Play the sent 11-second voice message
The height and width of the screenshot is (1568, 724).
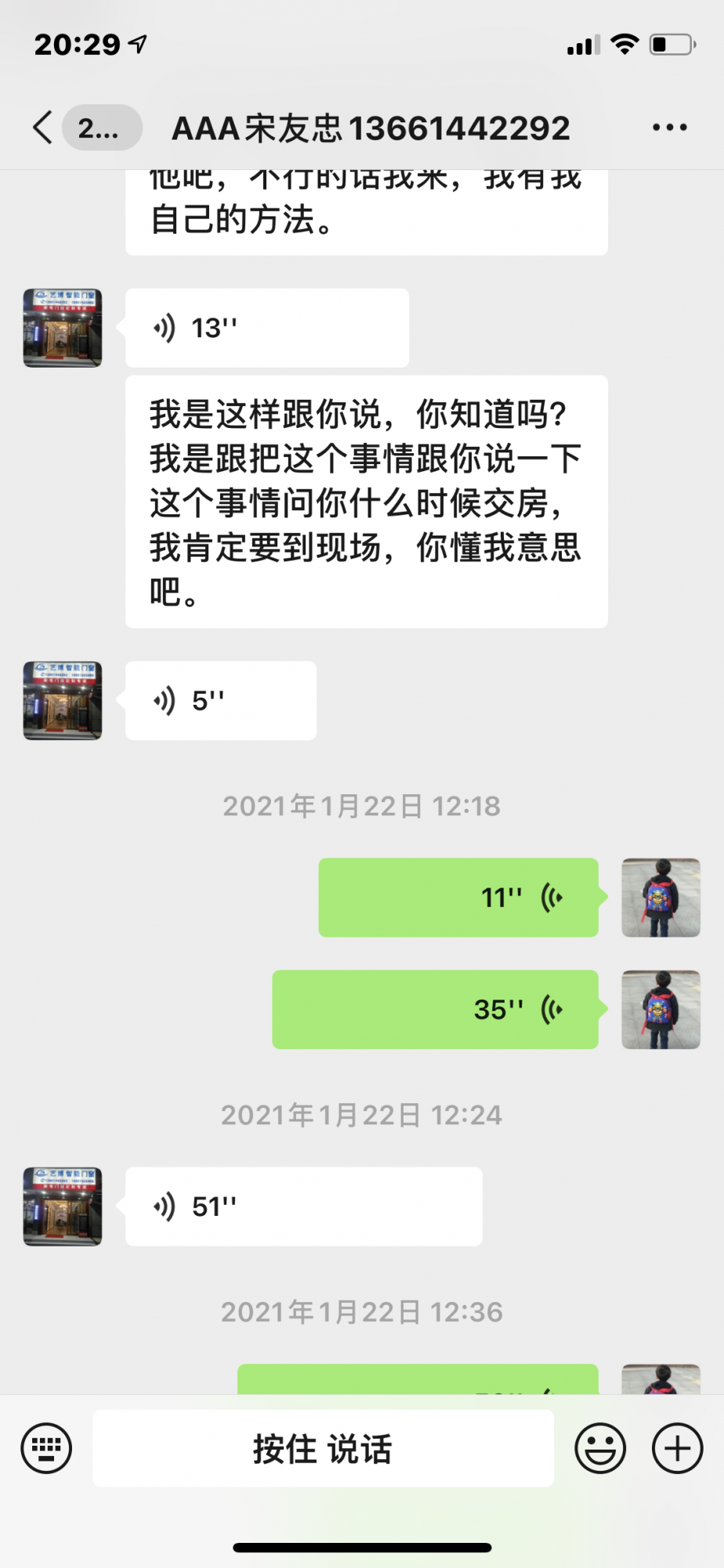pyautogui.click(x=458, y=898)
